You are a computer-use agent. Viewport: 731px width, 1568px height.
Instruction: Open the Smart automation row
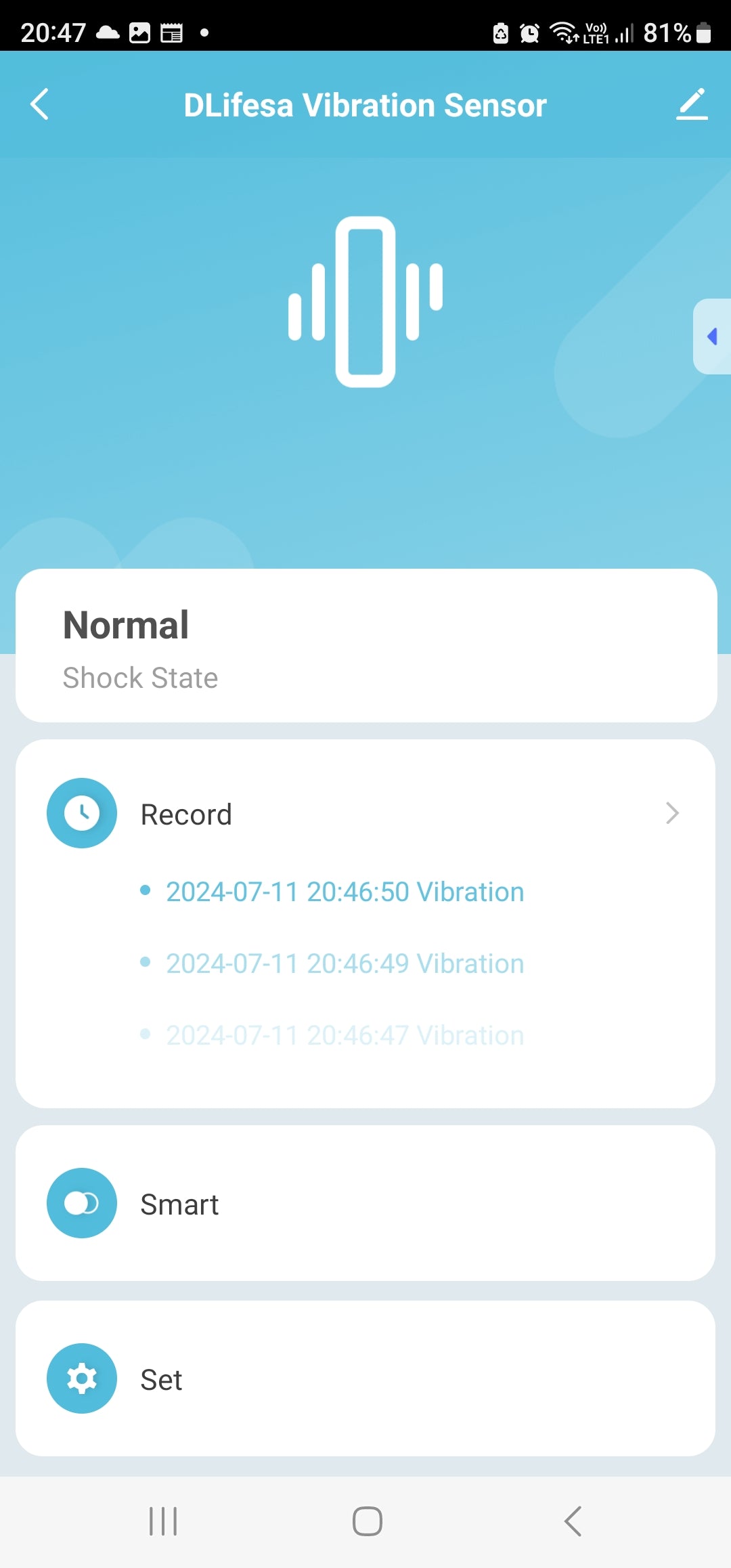pyautogui.click(x=365, y=1204)
